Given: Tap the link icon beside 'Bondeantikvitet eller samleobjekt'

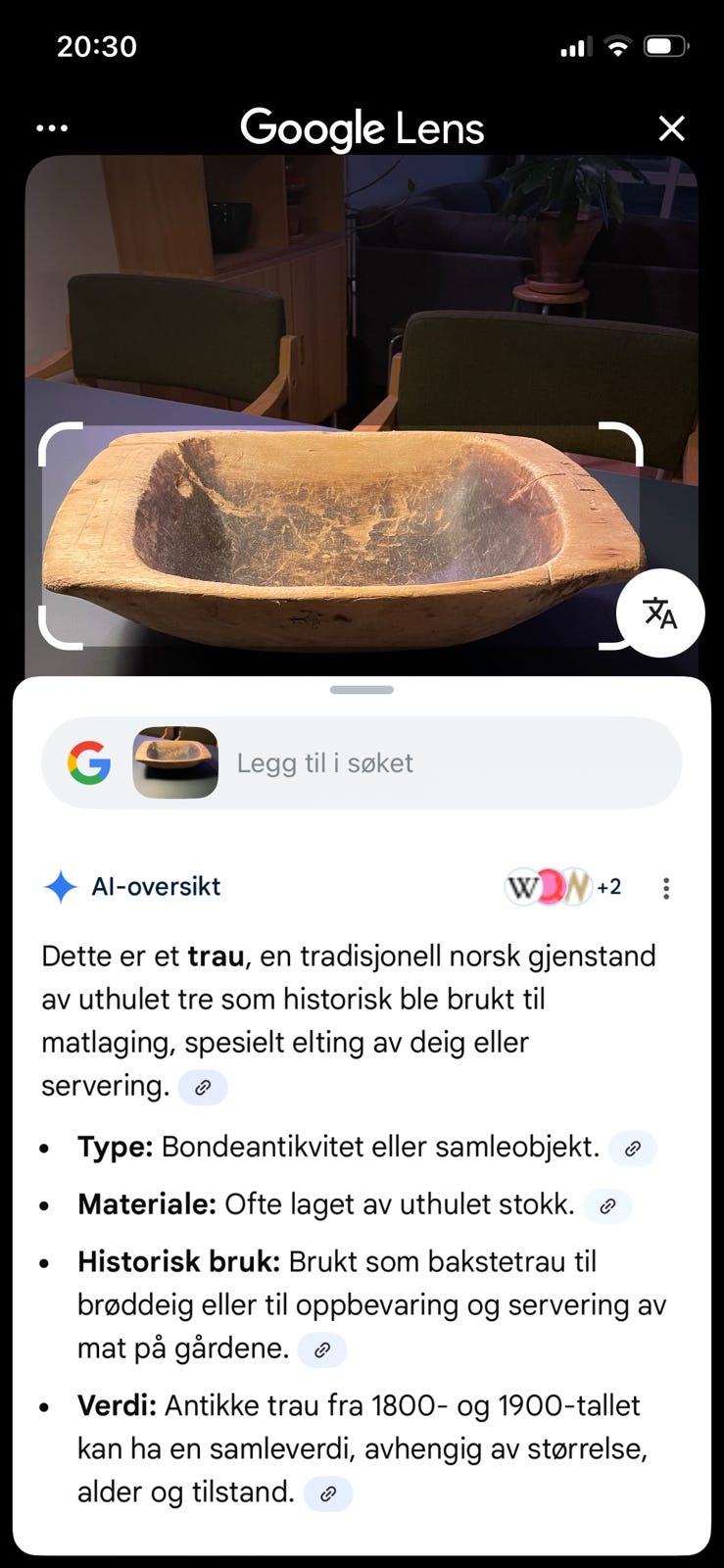Looking at the screenshot, I should (632, 1148).
